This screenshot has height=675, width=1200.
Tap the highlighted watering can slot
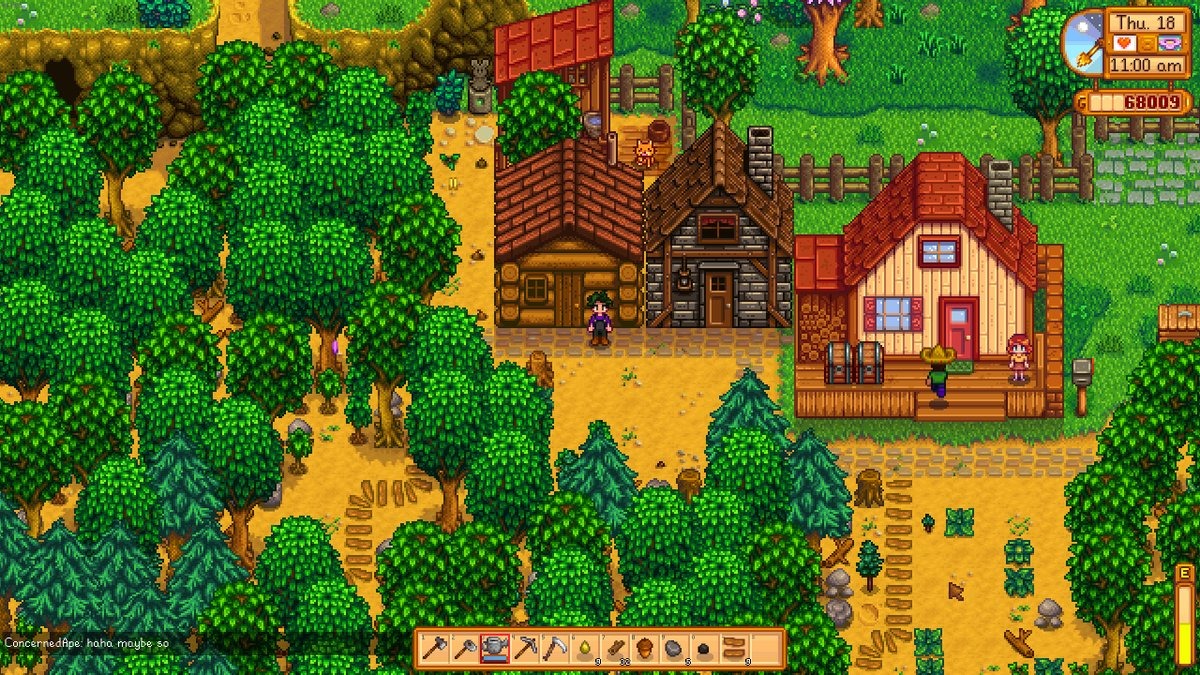click(494, 649)
